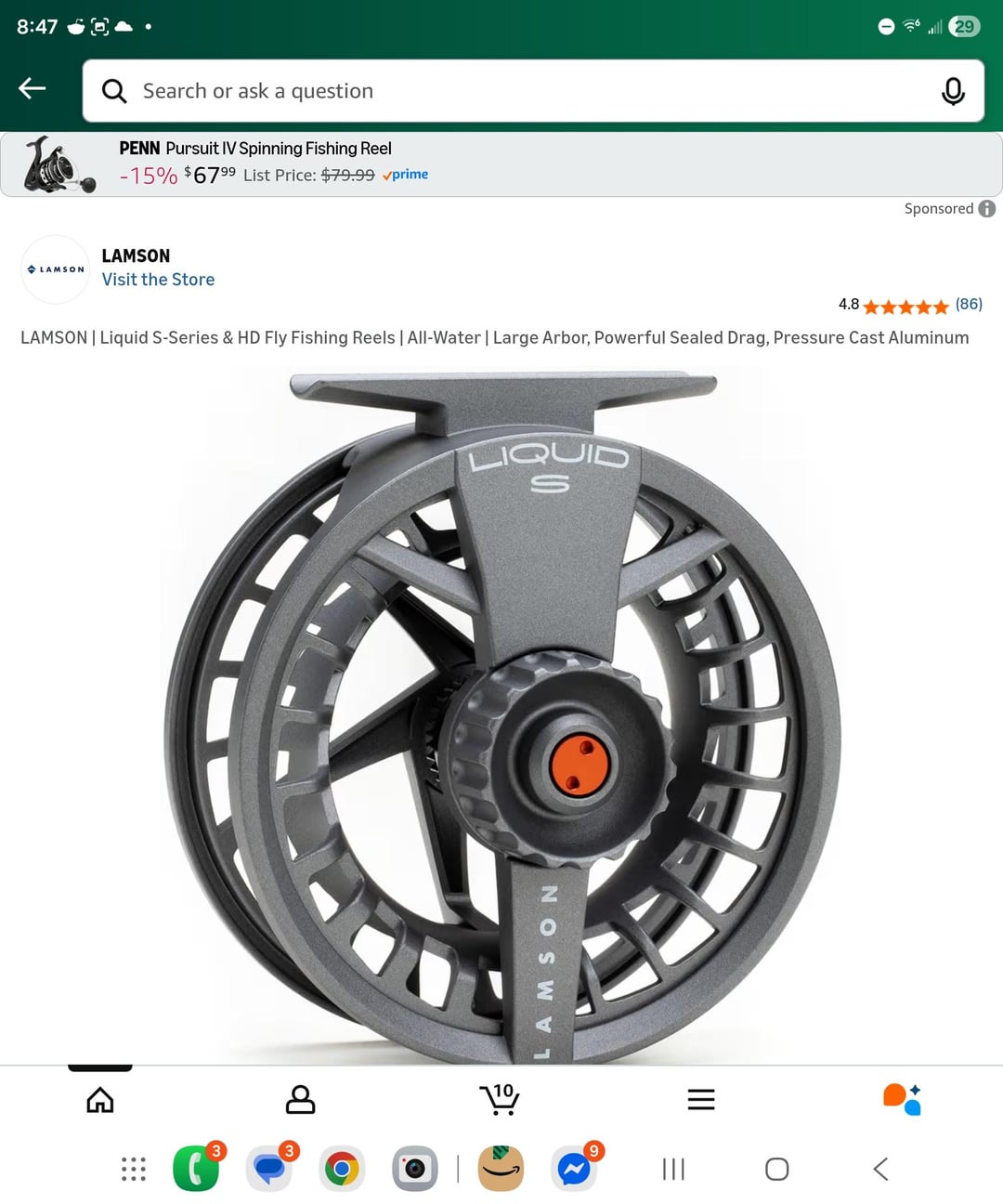This screenshot has height=1204, width=1003.
Task: Go back using the top arrow
Action: coord(33,88)
